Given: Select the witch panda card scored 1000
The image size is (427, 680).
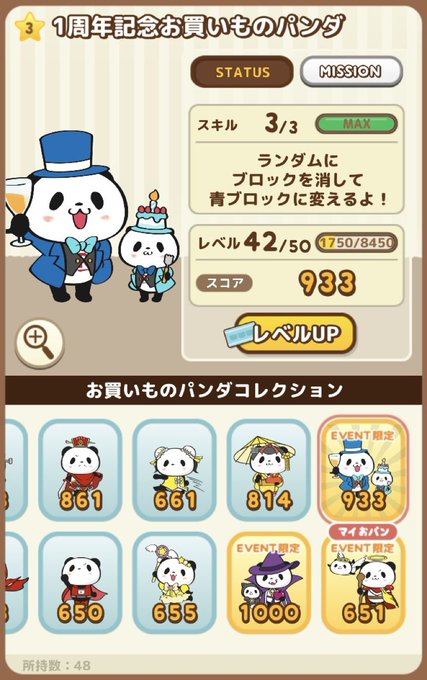Looking at the screenshot, I should (269, 582).
